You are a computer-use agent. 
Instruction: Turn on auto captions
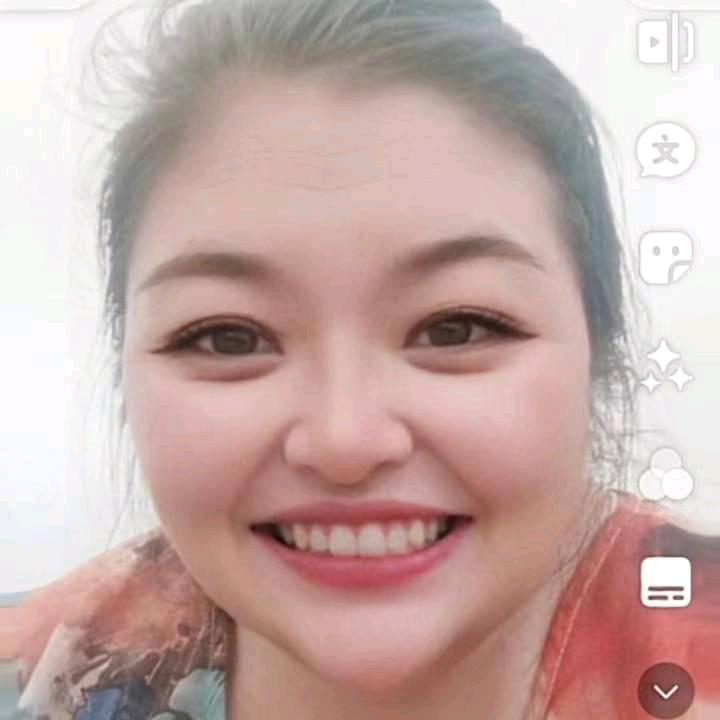pos(666,582)
